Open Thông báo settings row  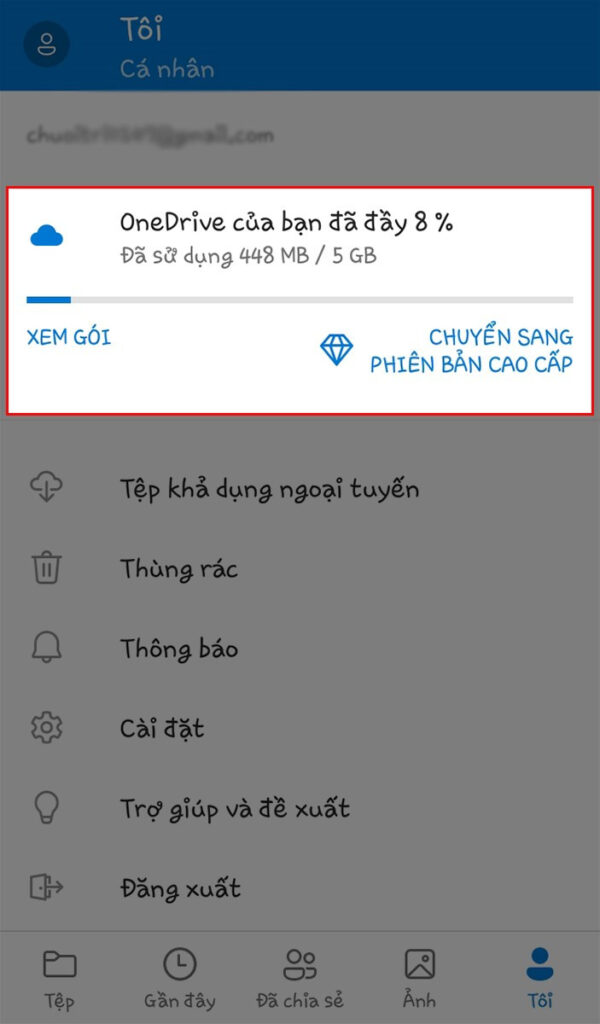pos(178,648)
